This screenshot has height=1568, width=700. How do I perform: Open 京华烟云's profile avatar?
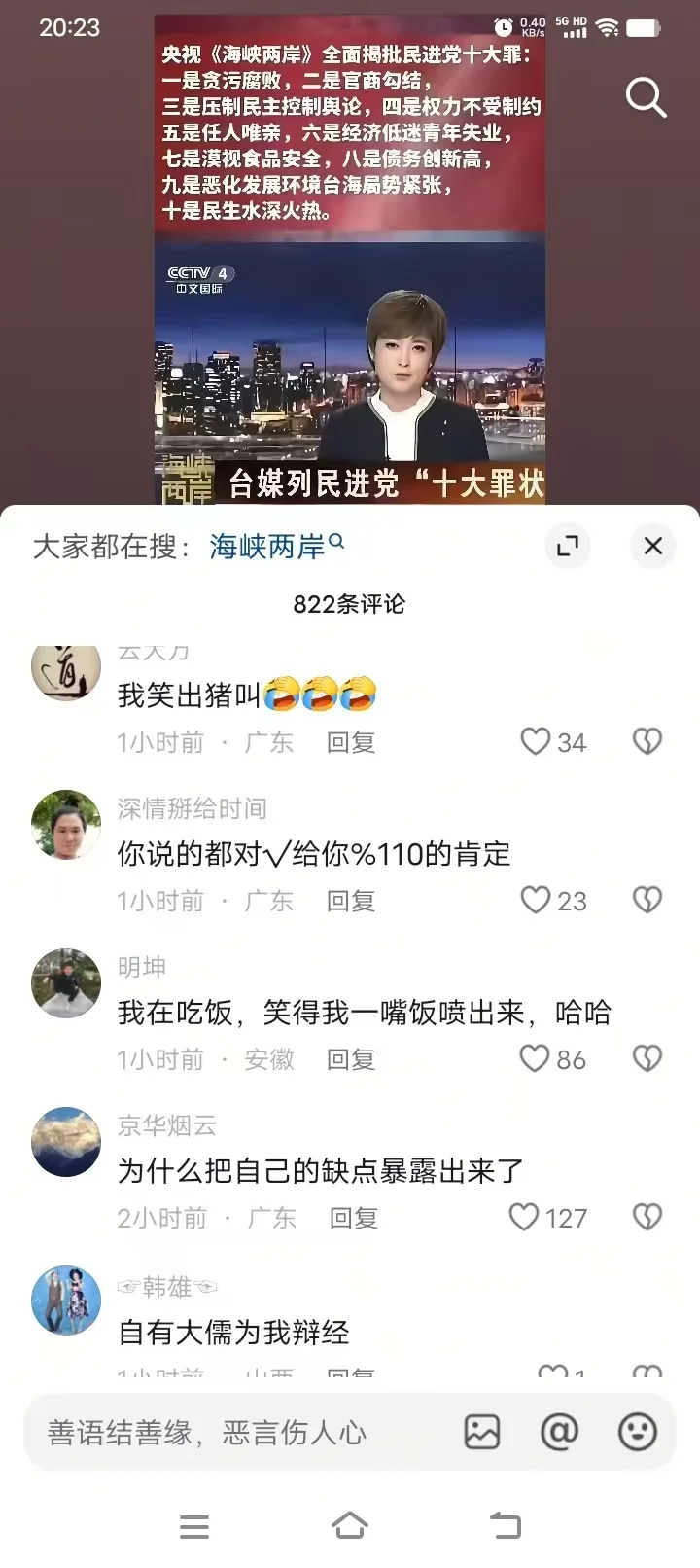(66, 1142)
